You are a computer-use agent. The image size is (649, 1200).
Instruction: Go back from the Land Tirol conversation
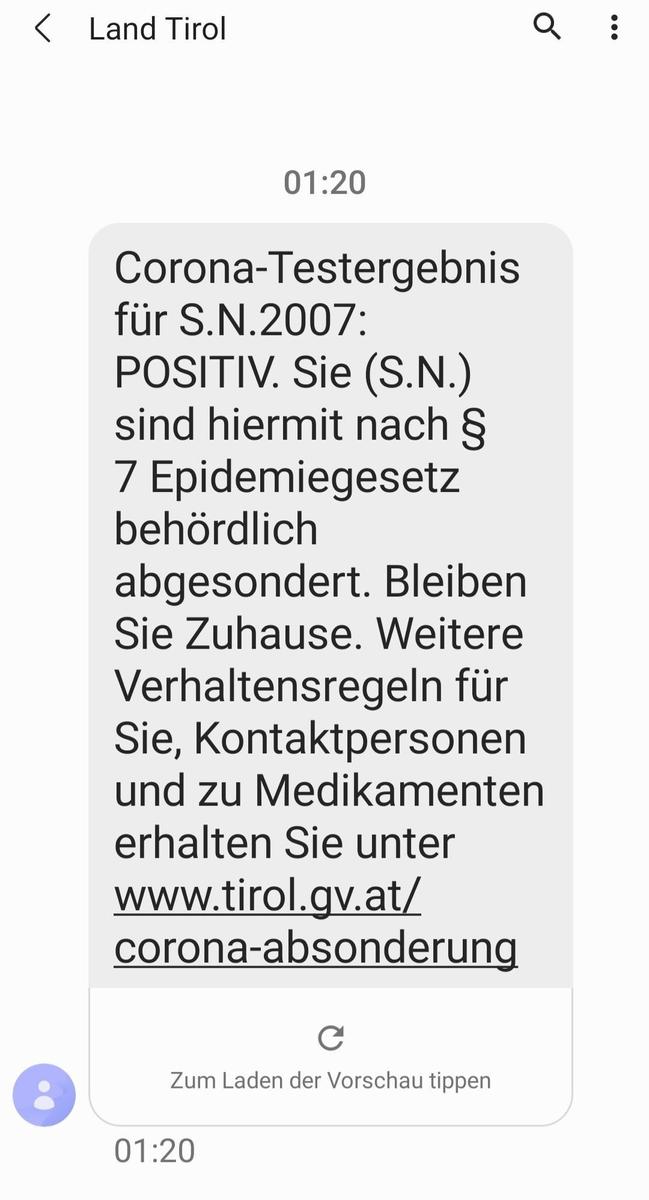point(42,29)
